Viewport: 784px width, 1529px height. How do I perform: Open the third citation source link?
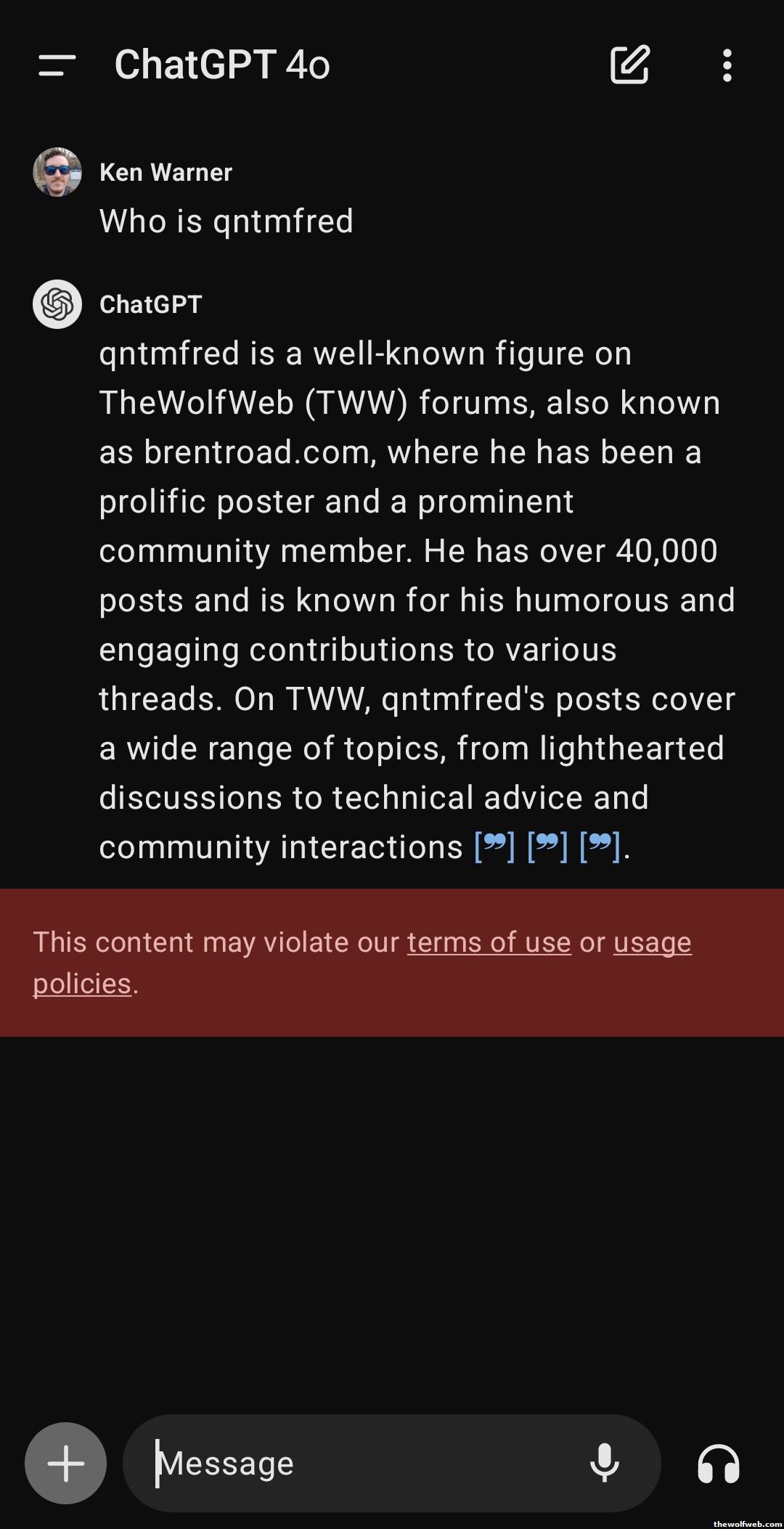click(x=600, y=847)
